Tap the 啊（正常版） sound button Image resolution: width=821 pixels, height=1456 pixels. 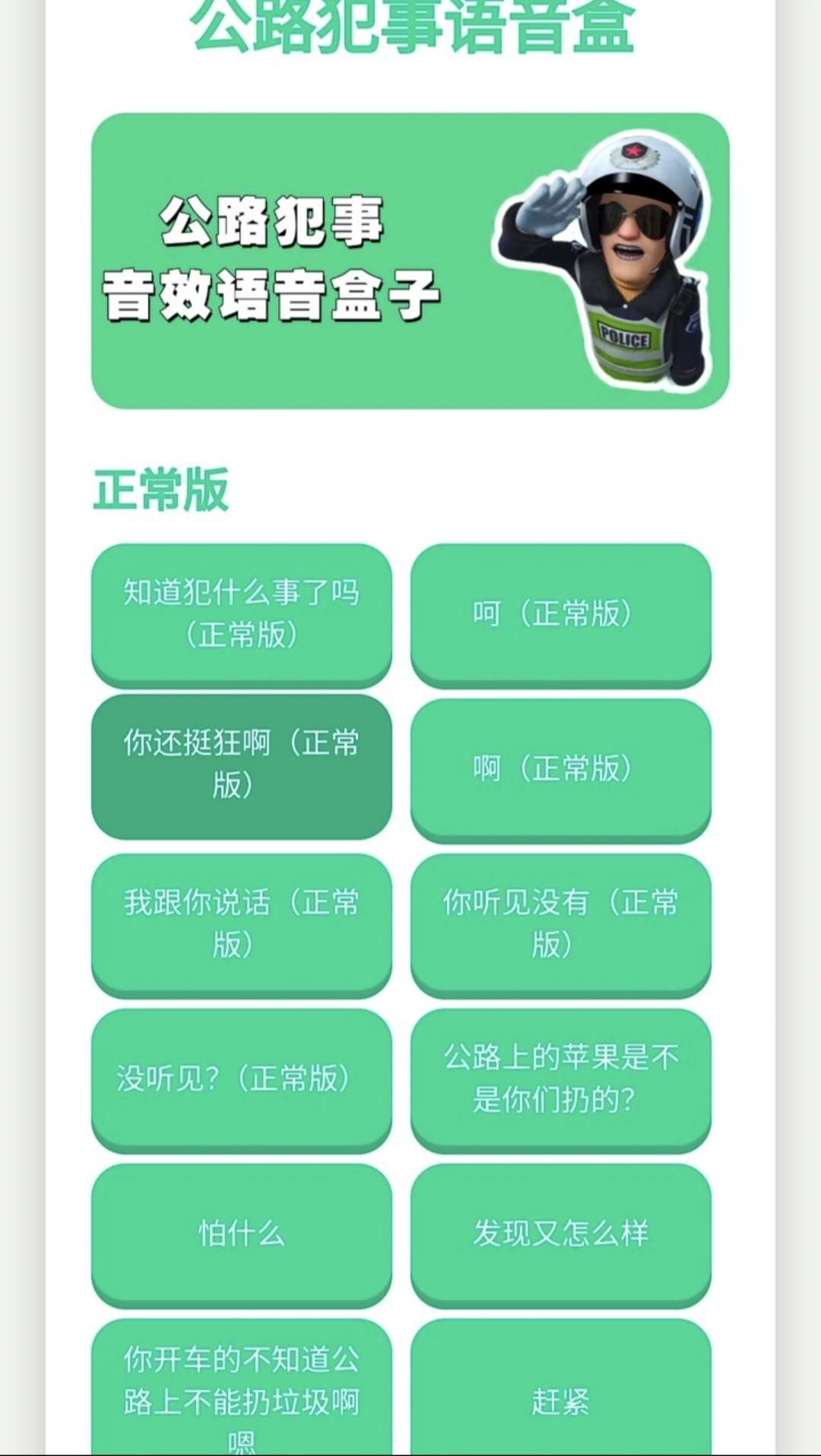pos(561,768)
